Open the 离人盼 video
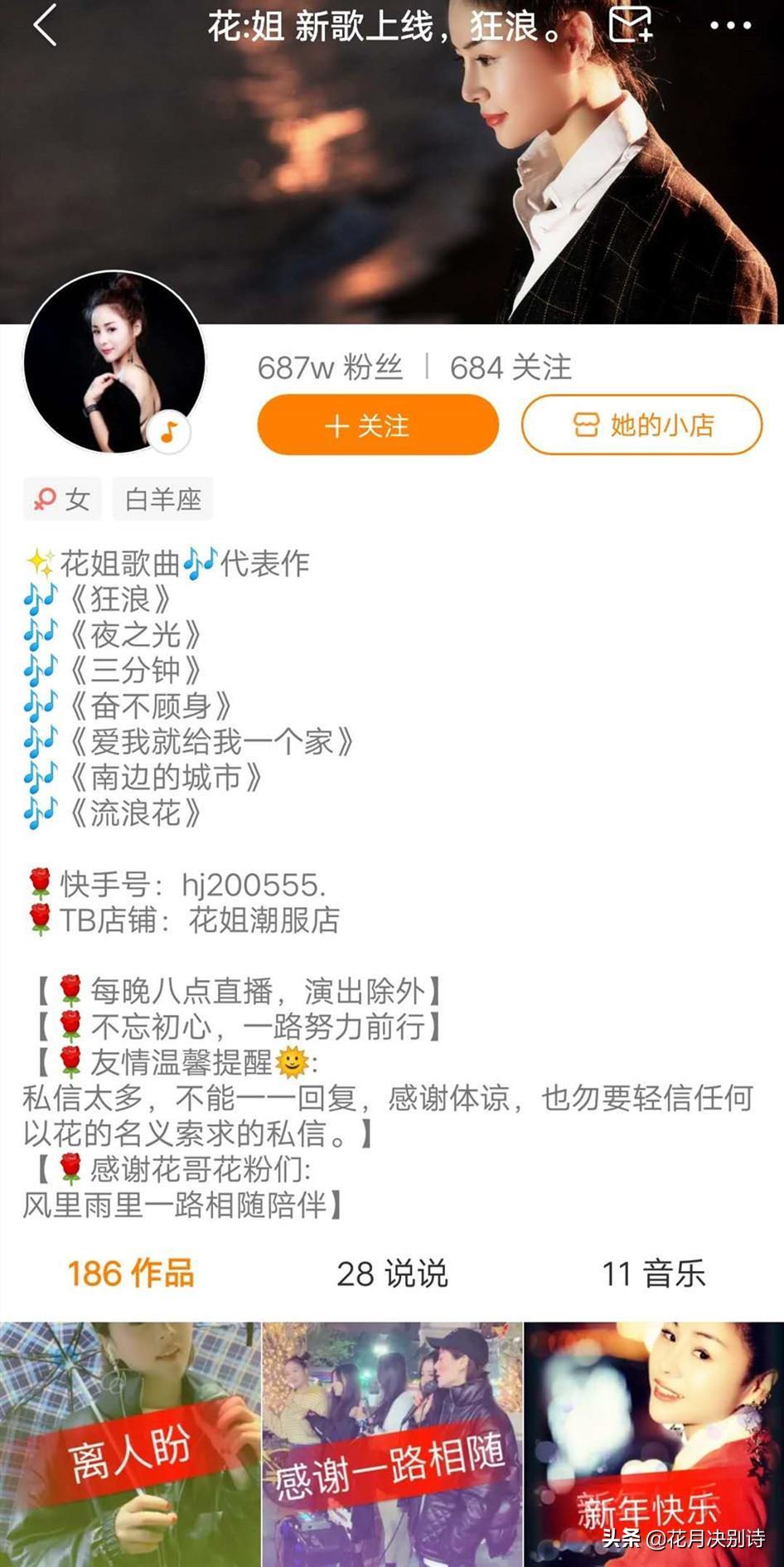 coord(130,1443)
